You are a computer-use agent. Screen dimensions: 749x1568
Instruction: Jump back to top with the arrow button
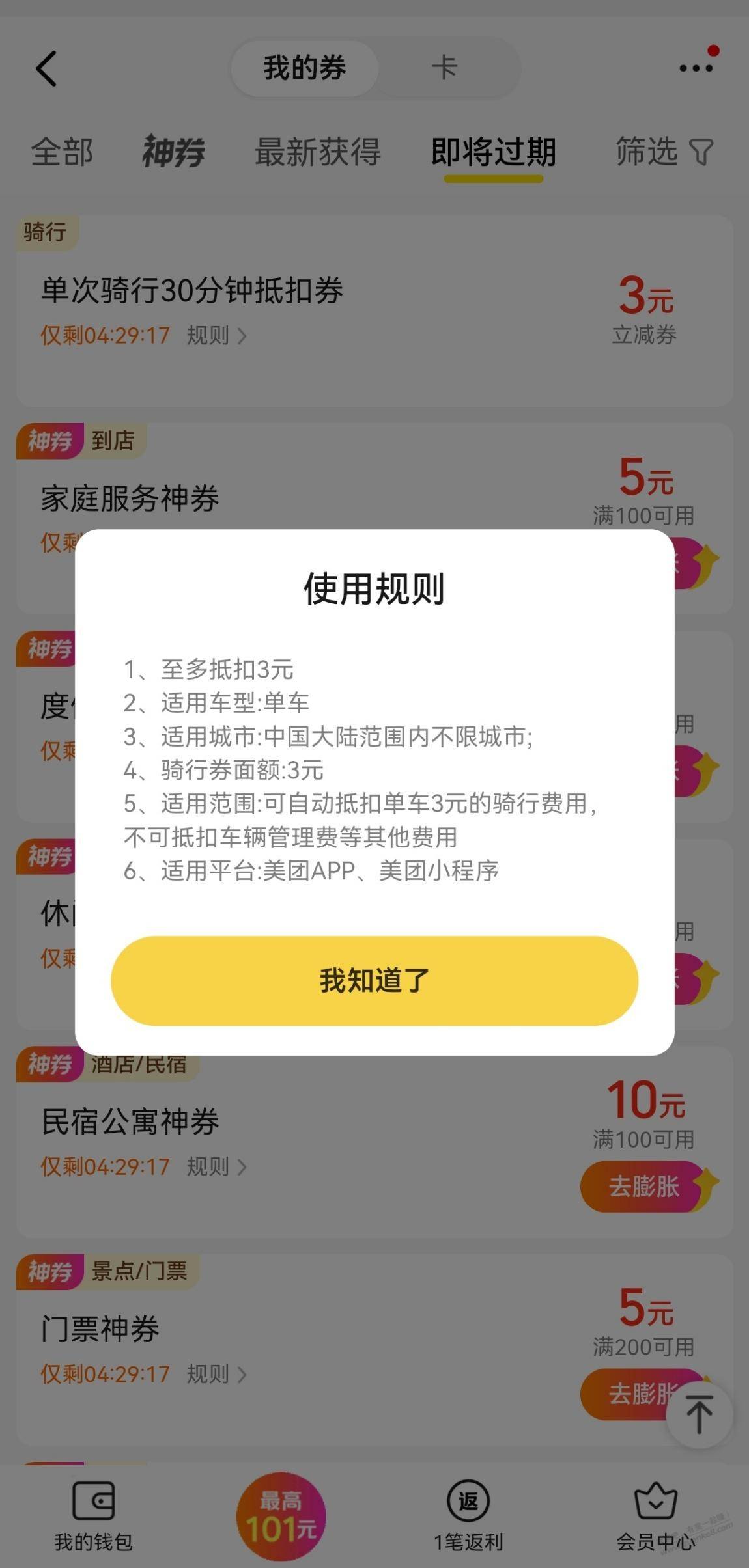pos(699,1414)
